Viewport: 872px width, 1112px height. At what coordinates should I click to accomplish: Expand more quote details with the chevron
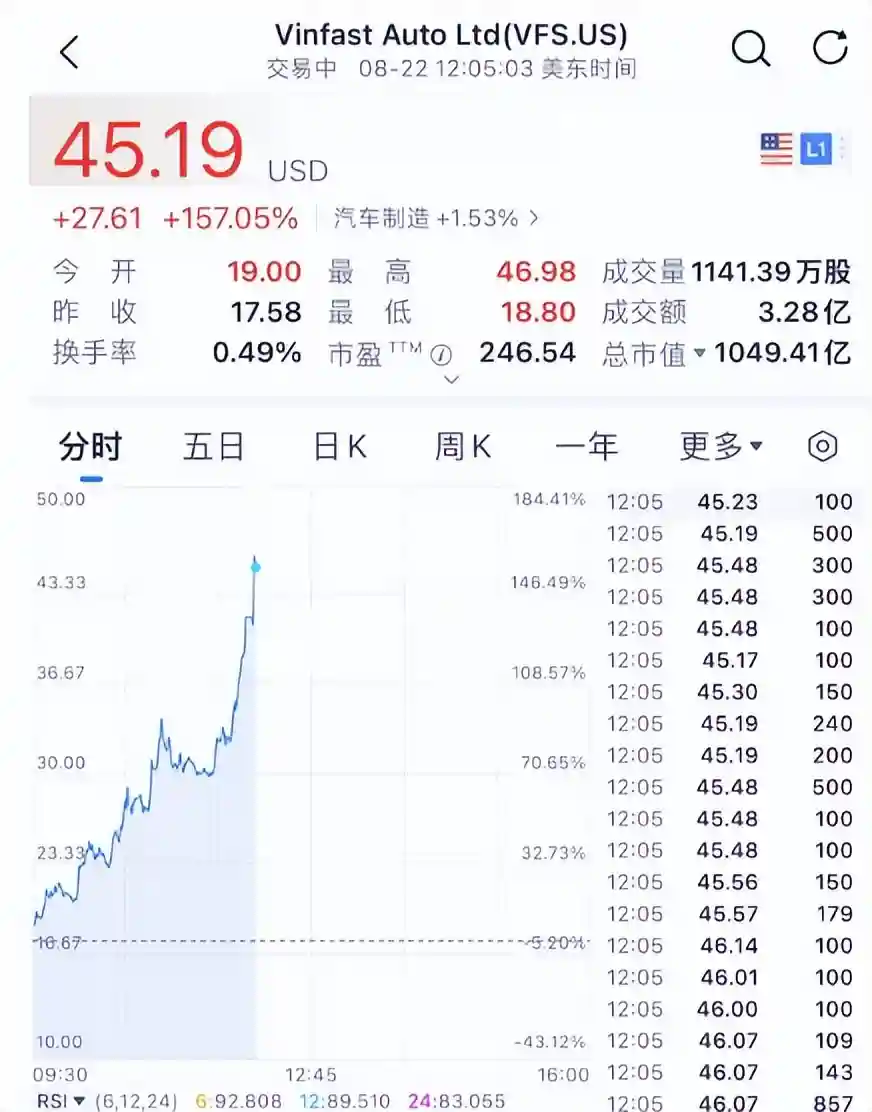point(451,380)
